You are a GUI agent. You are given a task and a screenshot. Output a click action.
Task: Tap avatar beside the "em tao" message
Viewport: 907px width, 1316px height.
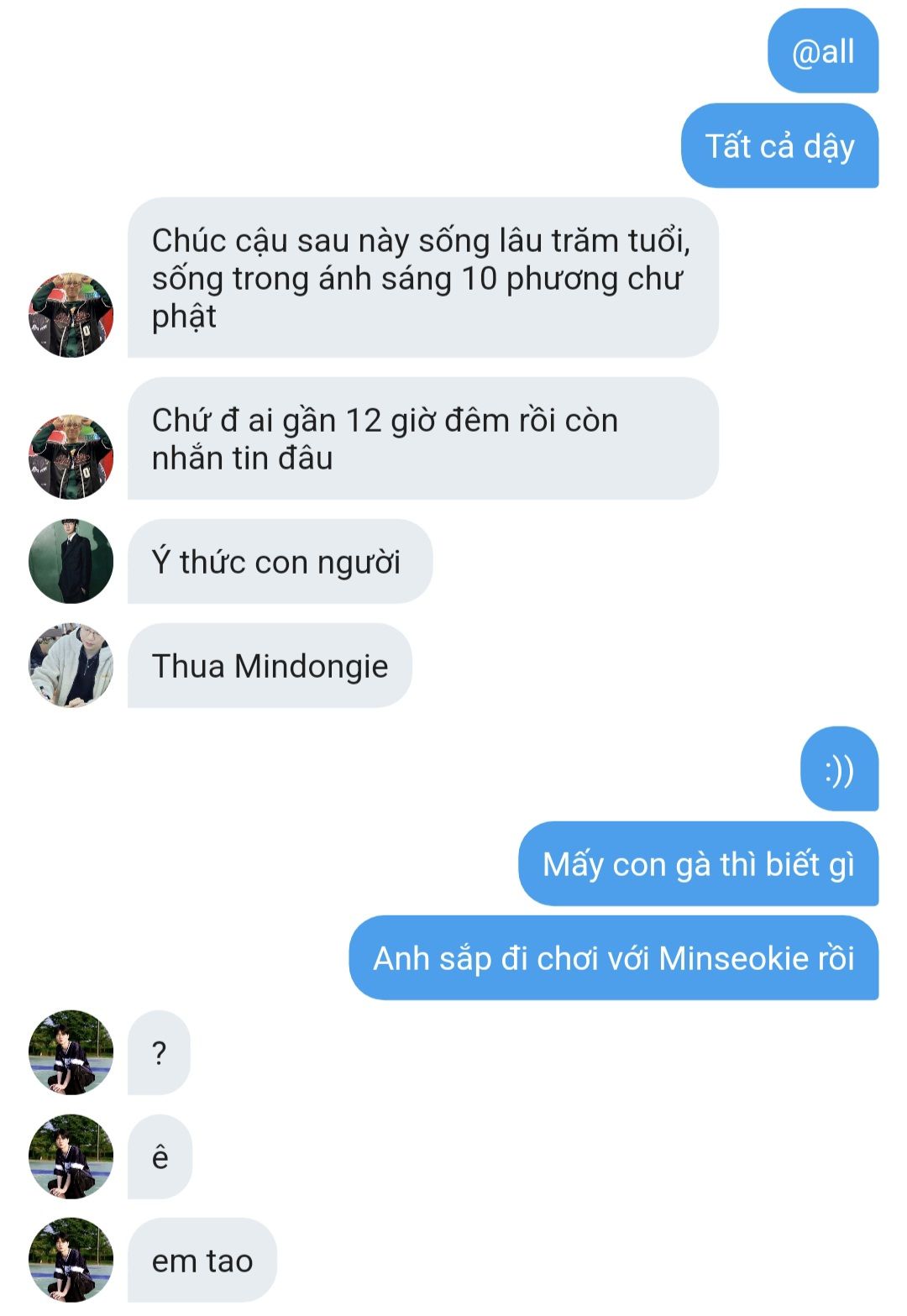pos(71,1260)
